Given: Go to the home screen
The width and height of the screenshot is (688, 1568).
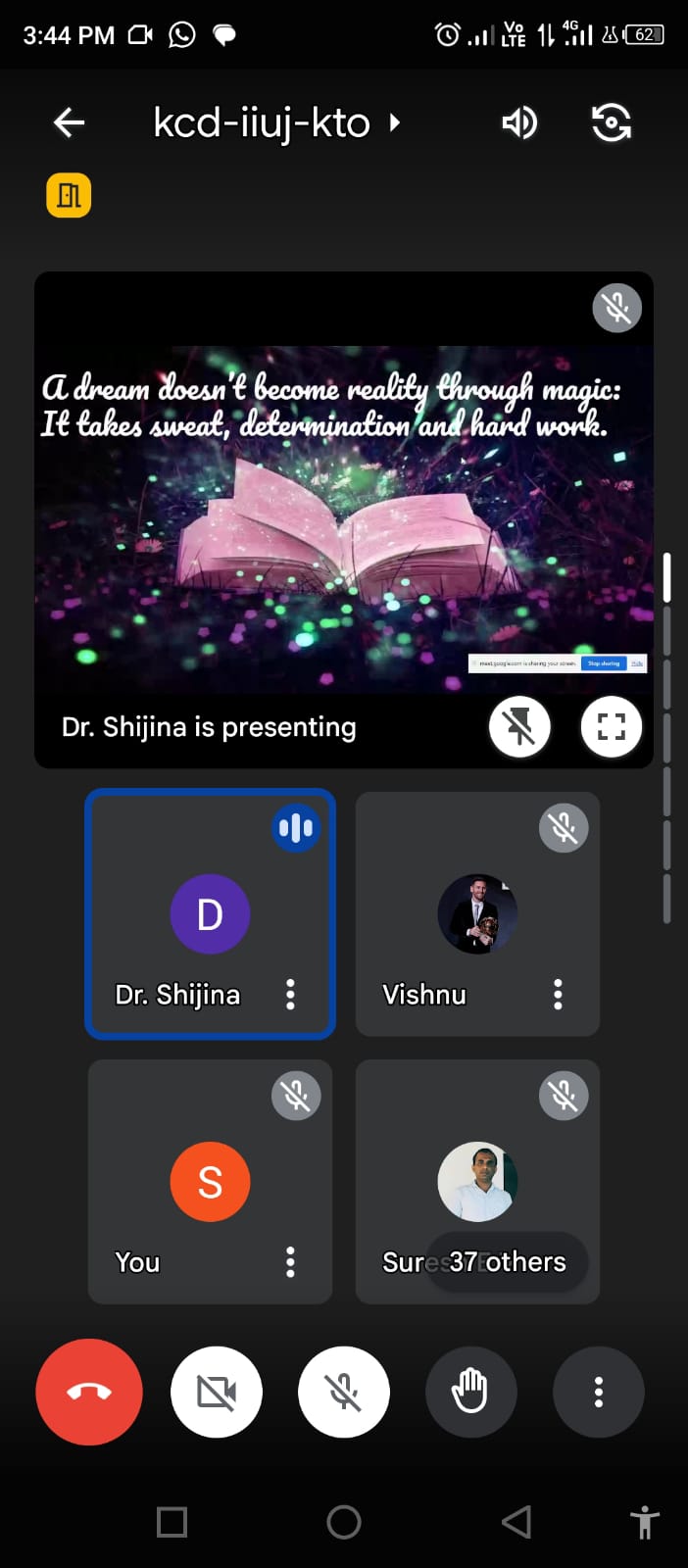Looking at the screenshot, I should click(x=344, y=1522).
